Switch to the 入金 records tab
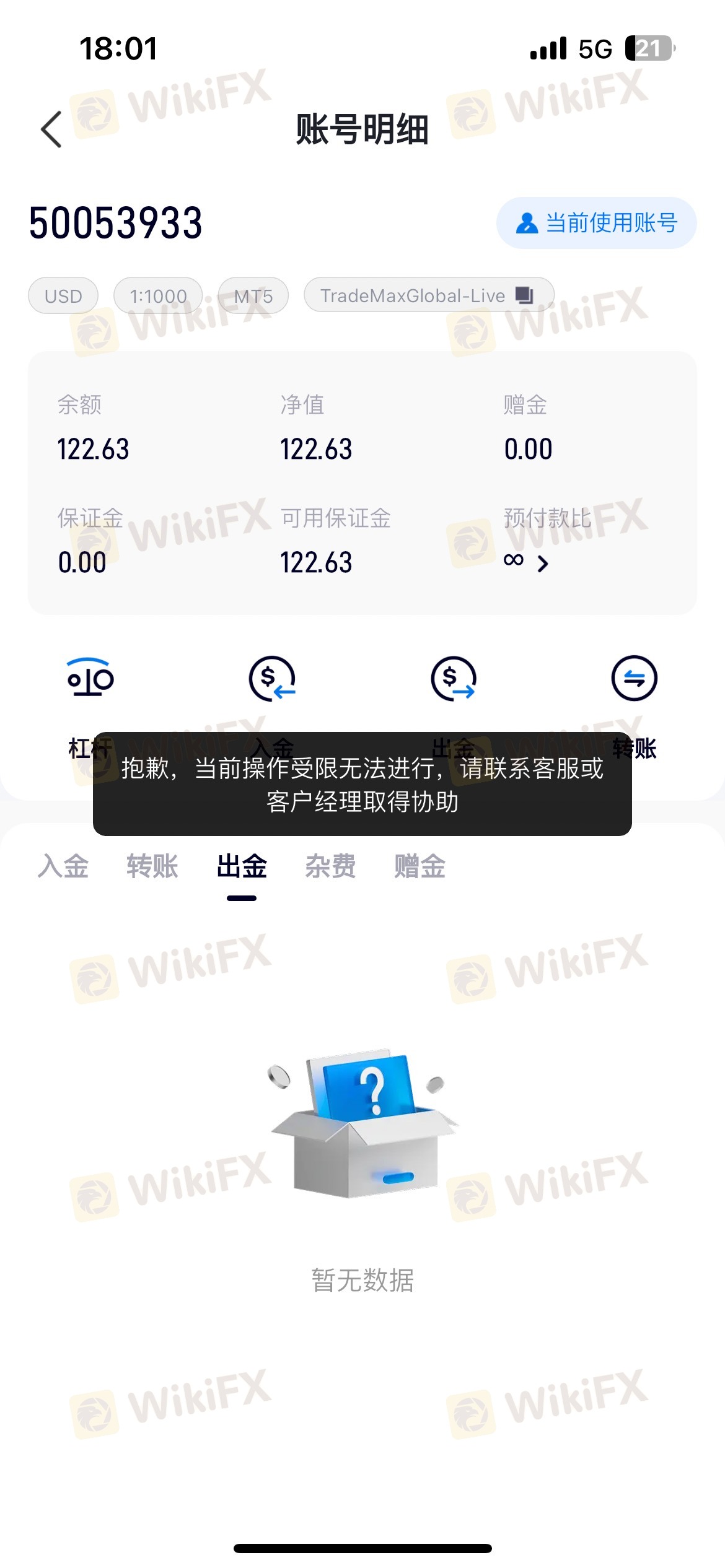This screenshot has width=725, height=1568. pos(63,866)
